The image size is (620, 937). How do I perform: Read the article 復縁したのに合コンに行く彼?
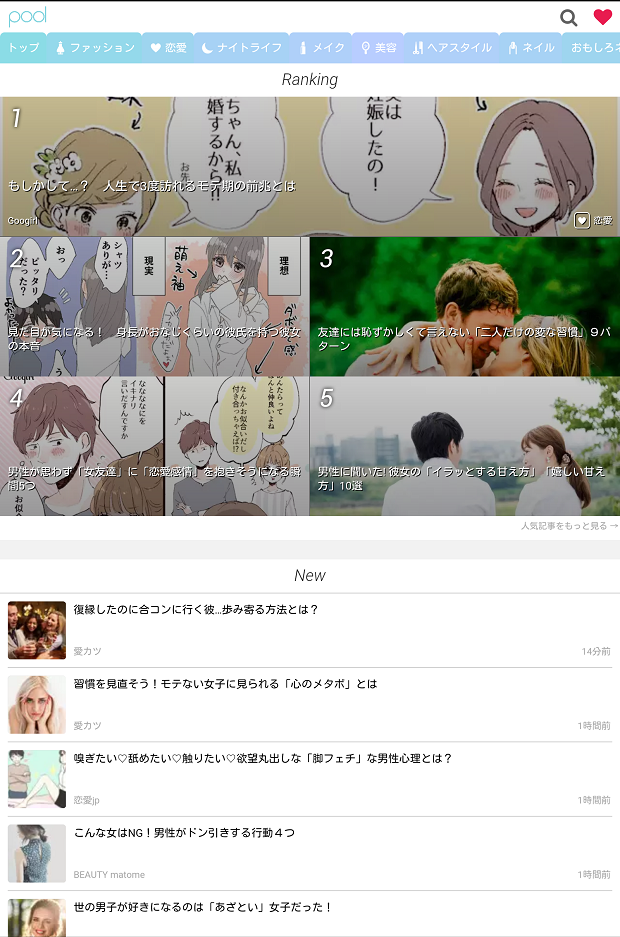click(x=310, y=630)
